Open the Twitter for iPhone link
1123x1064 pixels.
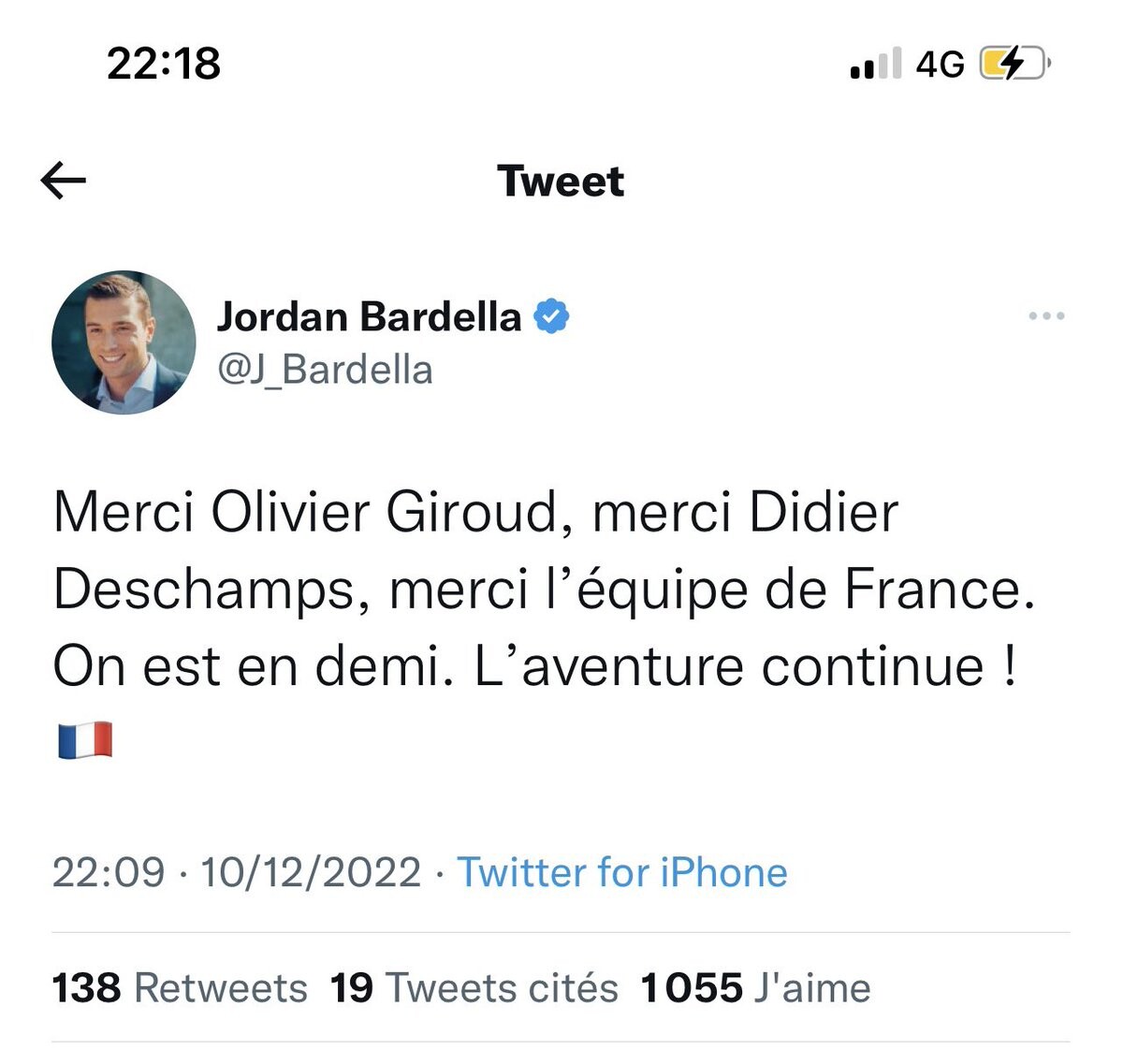coord(621,873)
